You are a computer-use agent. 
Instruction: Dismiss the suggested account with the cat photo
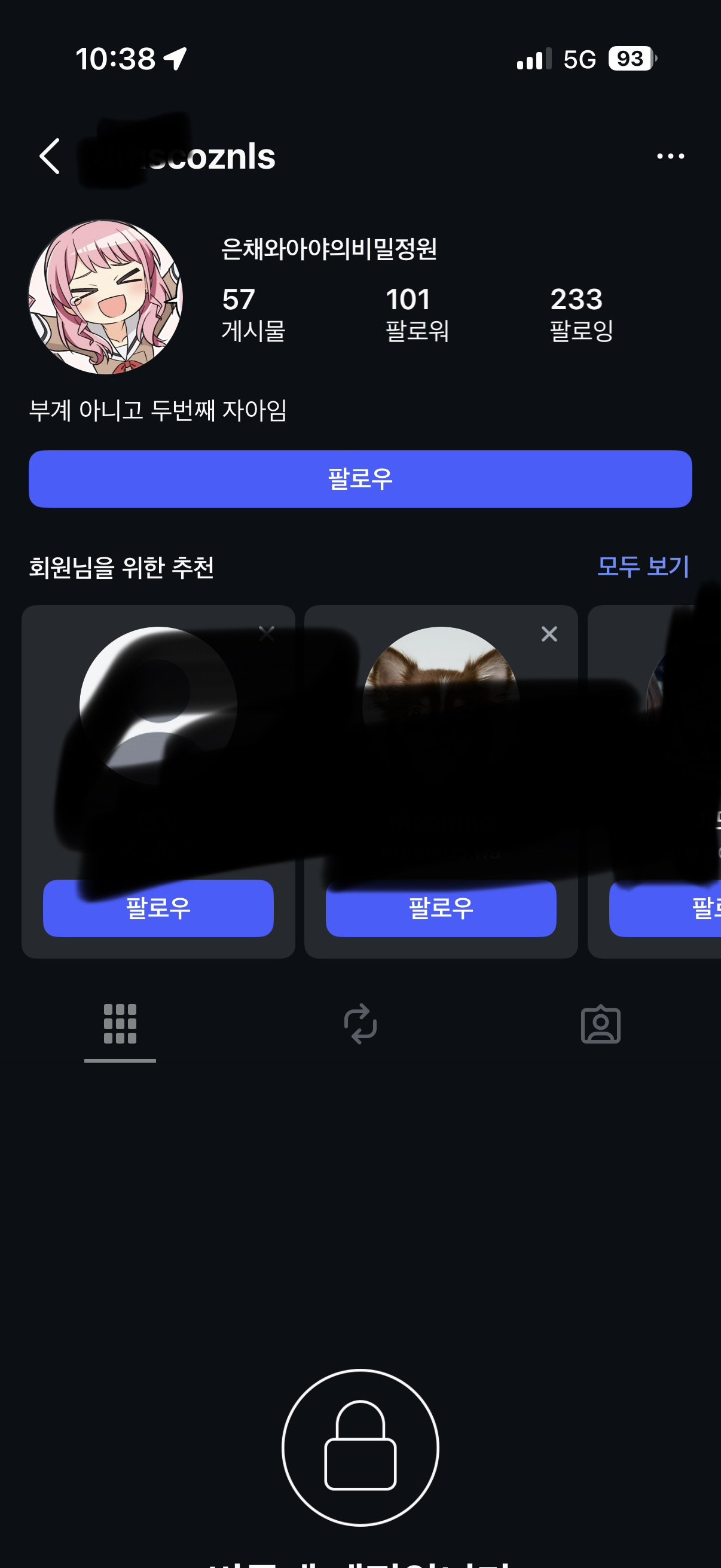pos(549,634)
